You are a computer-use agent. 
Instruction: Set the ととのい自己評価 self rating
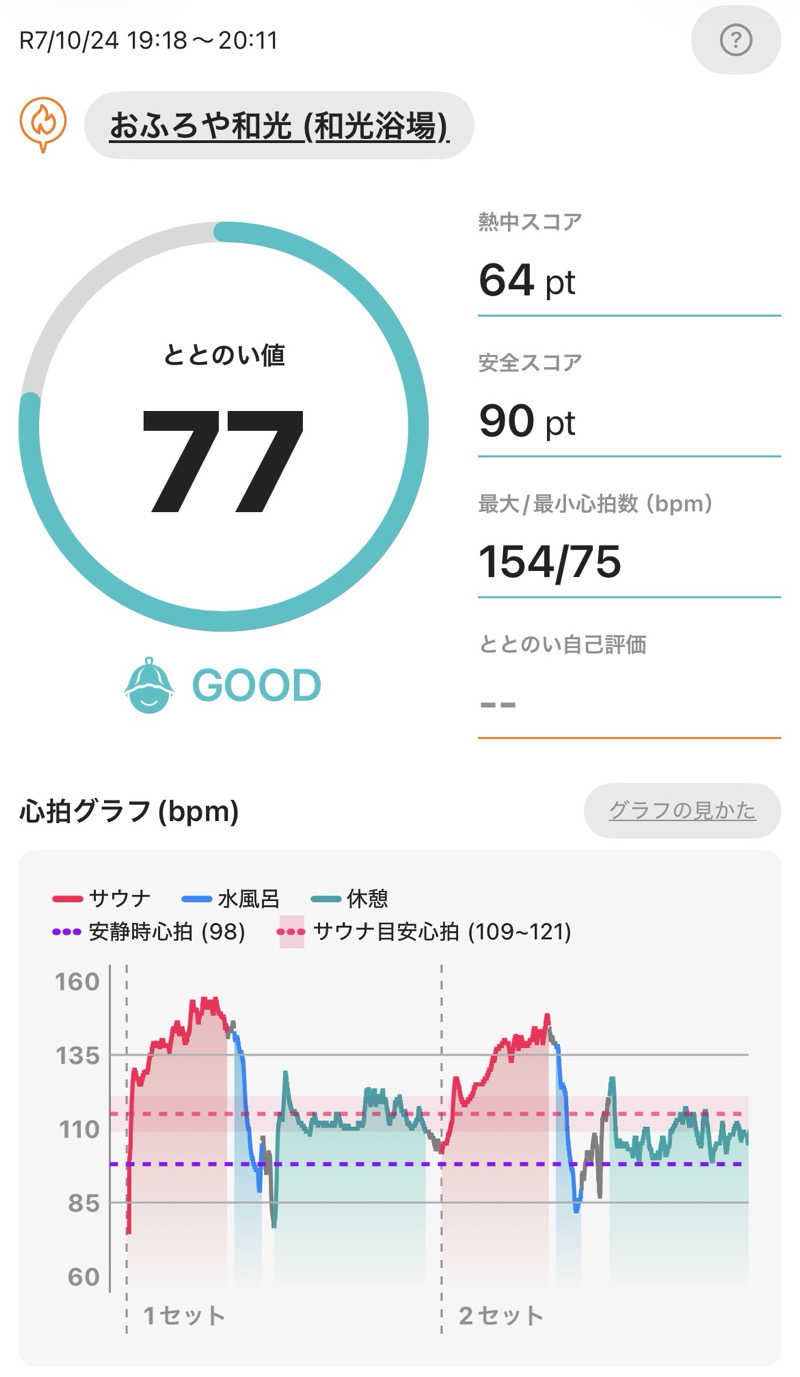(628, 703)
